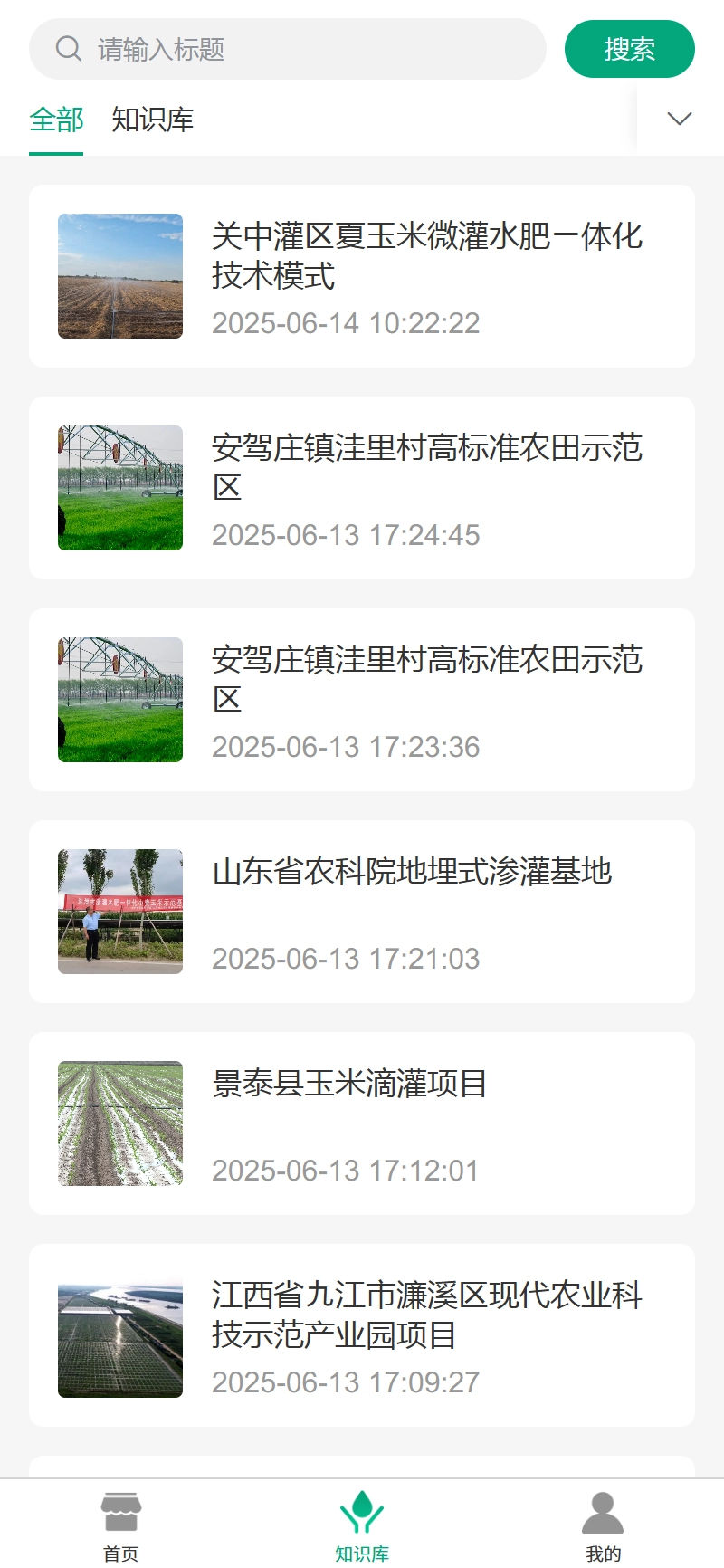Switch to the 全部 tab
Viewport: 724px width, 1568px height.
(x=56, y=119)
